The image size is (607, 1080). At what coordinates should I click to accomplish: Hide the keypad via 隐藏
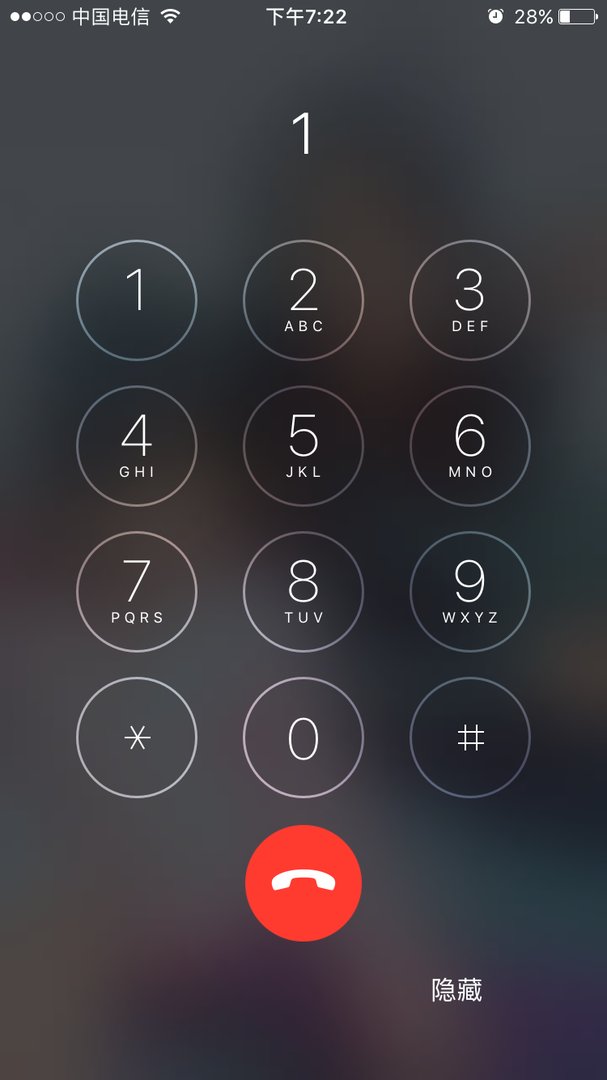[x=457, y=990]
